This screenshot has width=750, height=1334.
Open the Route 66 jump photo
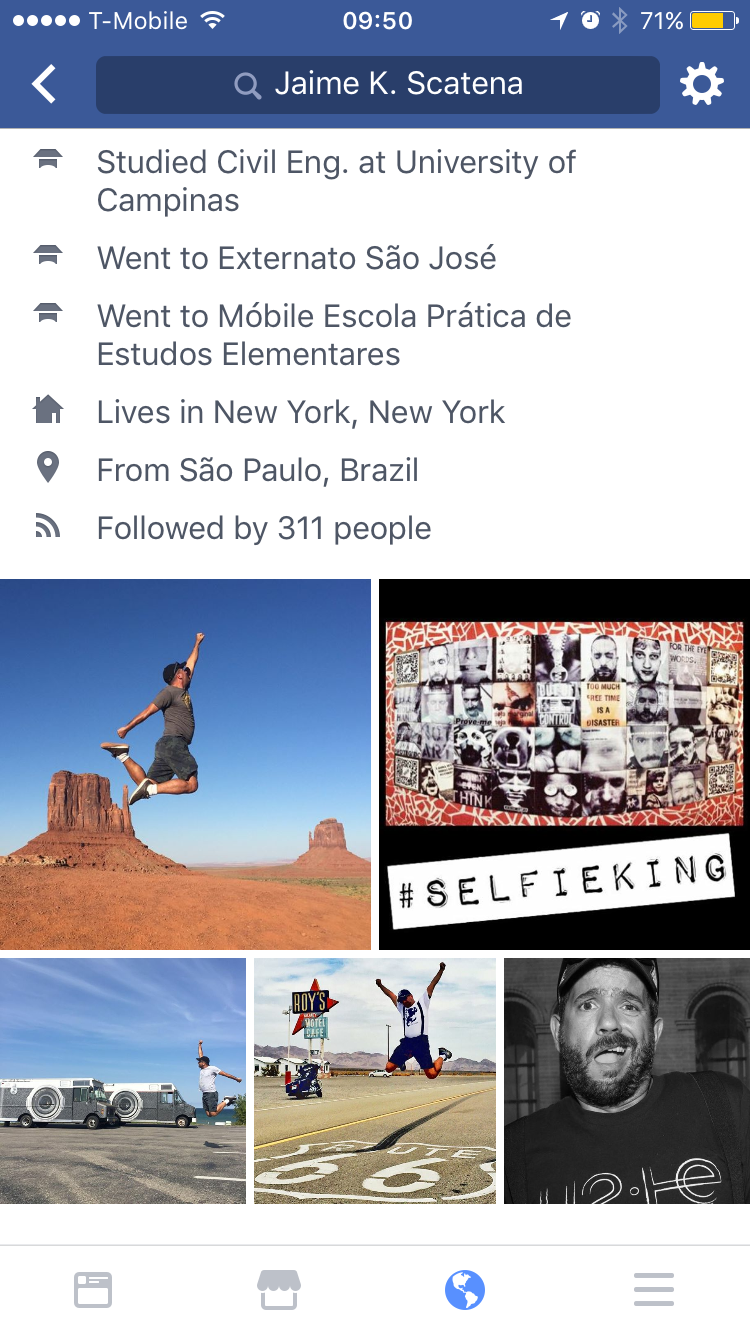point(375,1080)
